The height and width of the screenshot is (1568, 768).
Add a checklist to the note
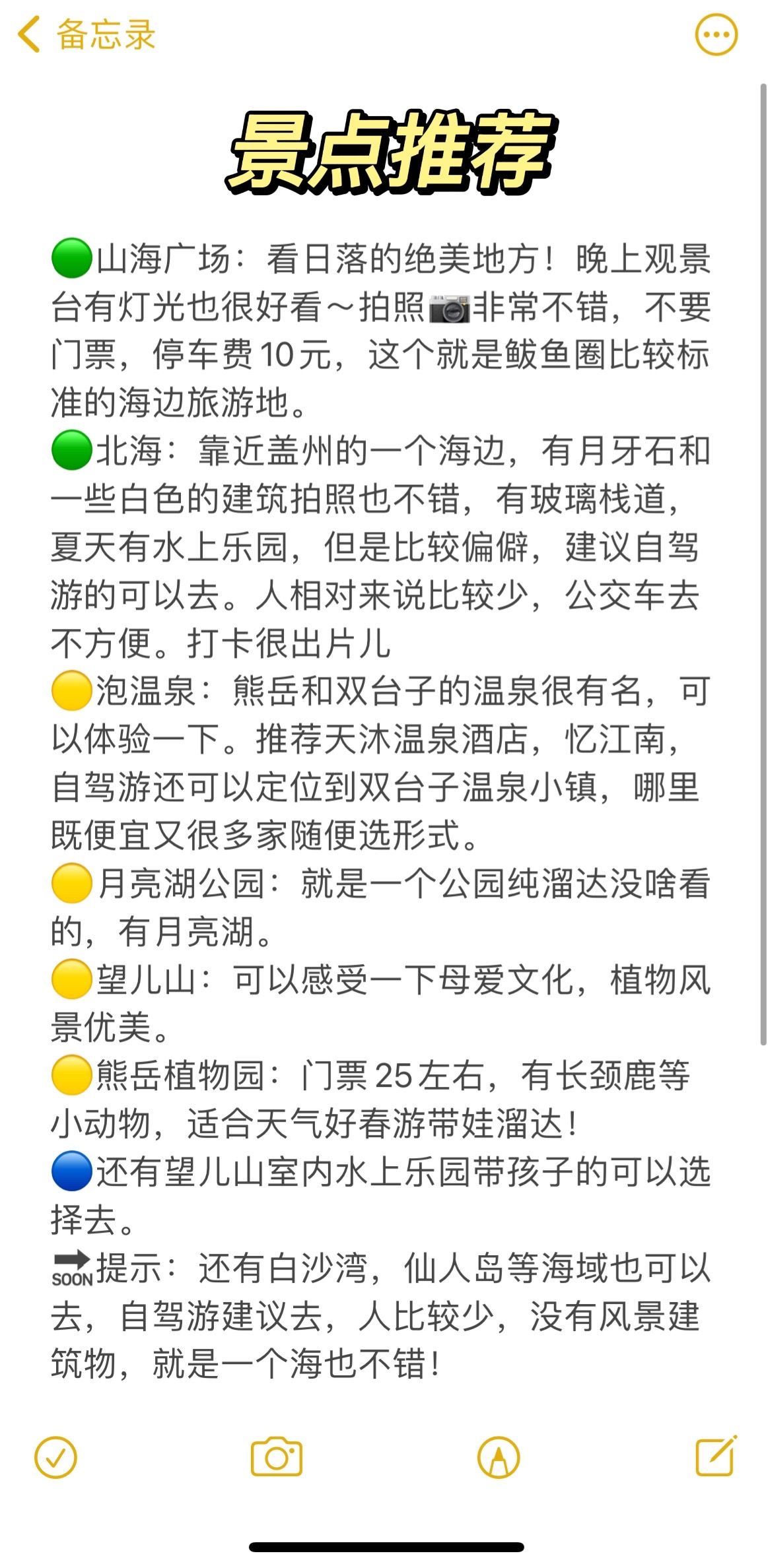tap(56, 1456)
